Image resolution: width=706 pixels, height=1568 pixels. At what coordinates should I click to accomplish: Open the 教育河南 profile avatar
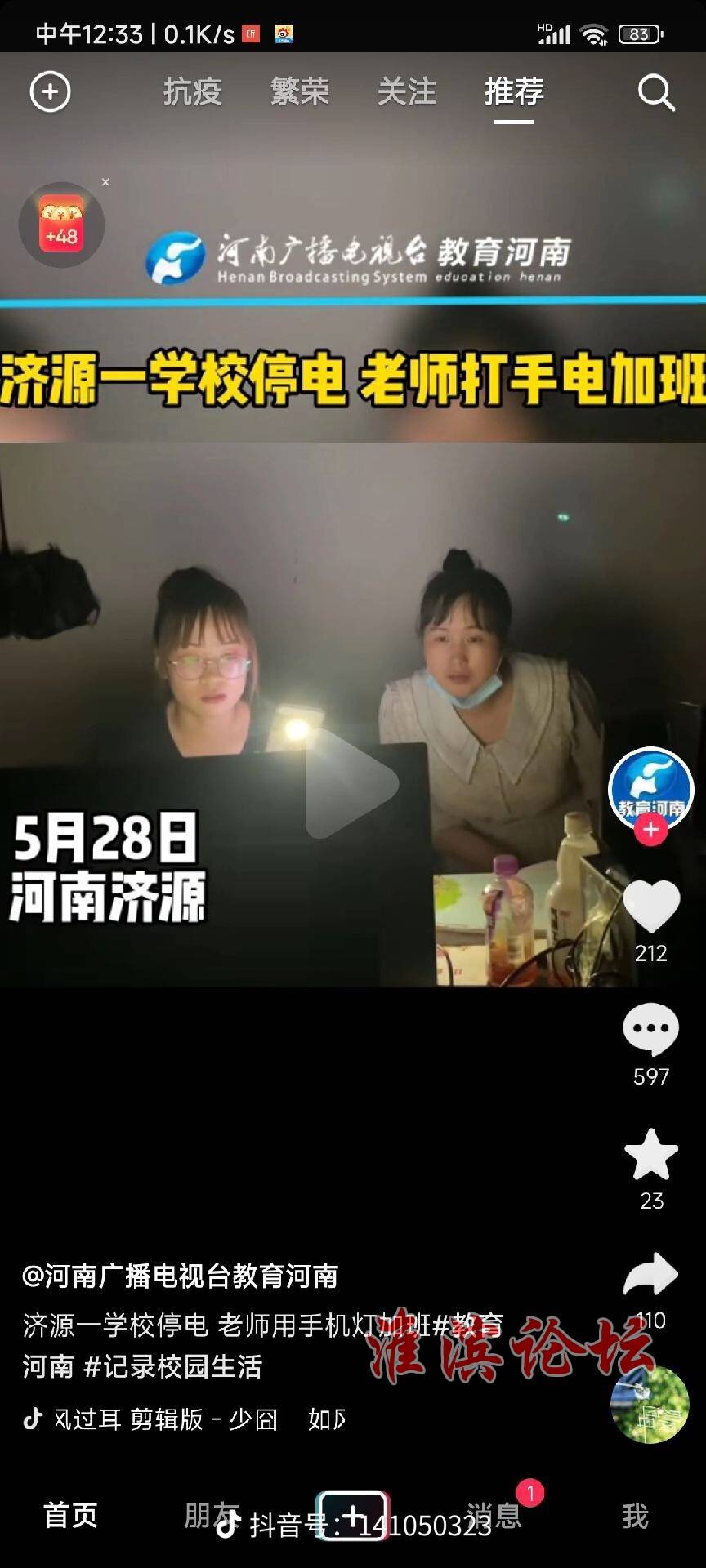650,787
